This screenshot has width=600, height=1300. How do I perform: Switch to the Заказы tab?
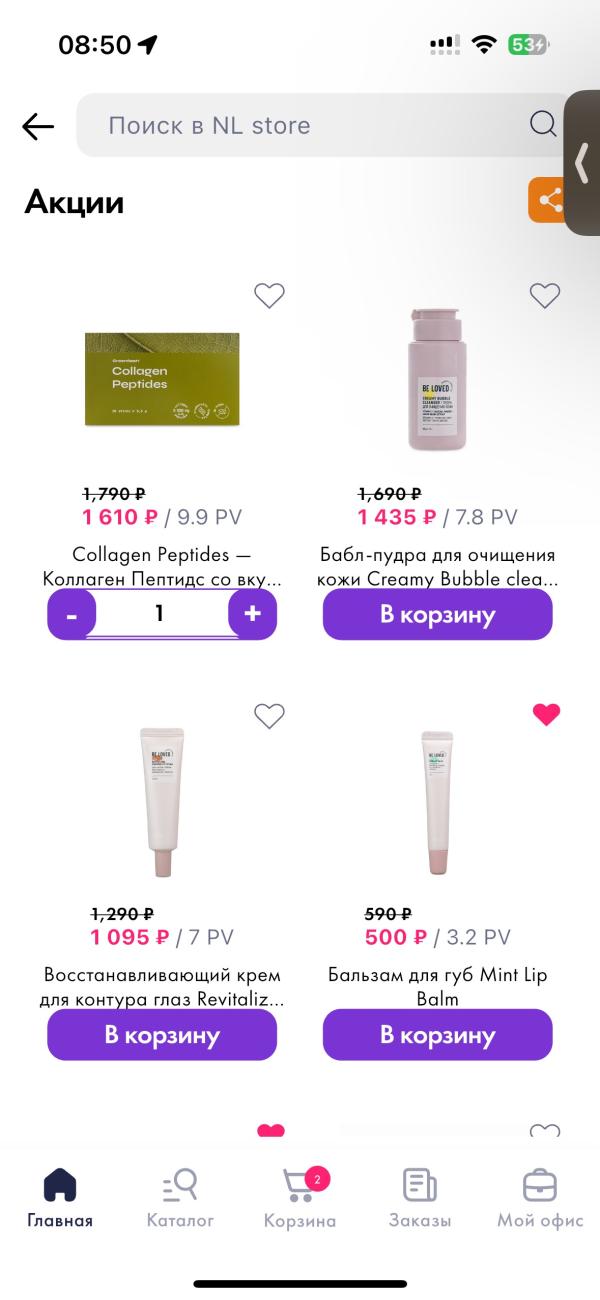click(x=420, y=1197)
